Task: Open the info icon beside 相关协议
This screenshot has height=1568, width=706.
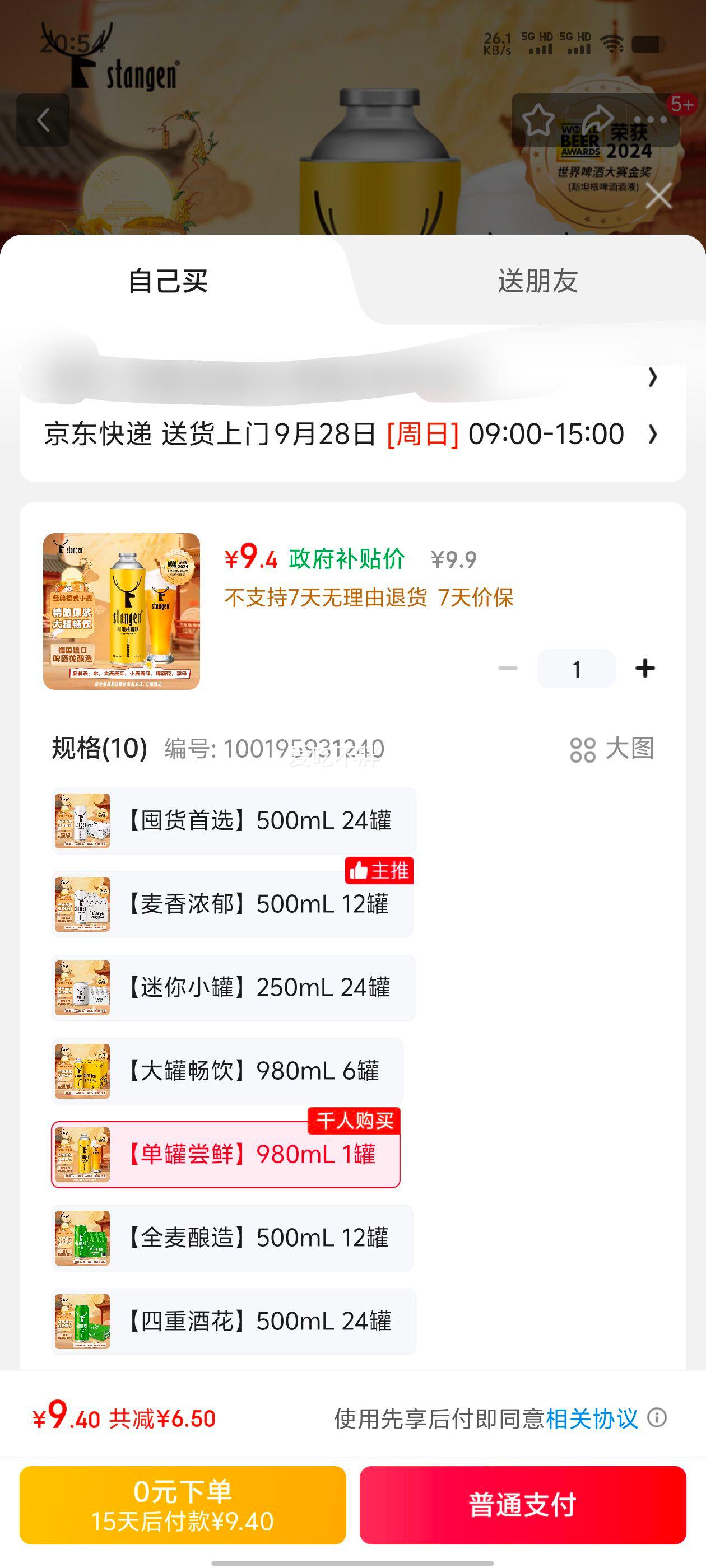Action: tap(657, 1418)
